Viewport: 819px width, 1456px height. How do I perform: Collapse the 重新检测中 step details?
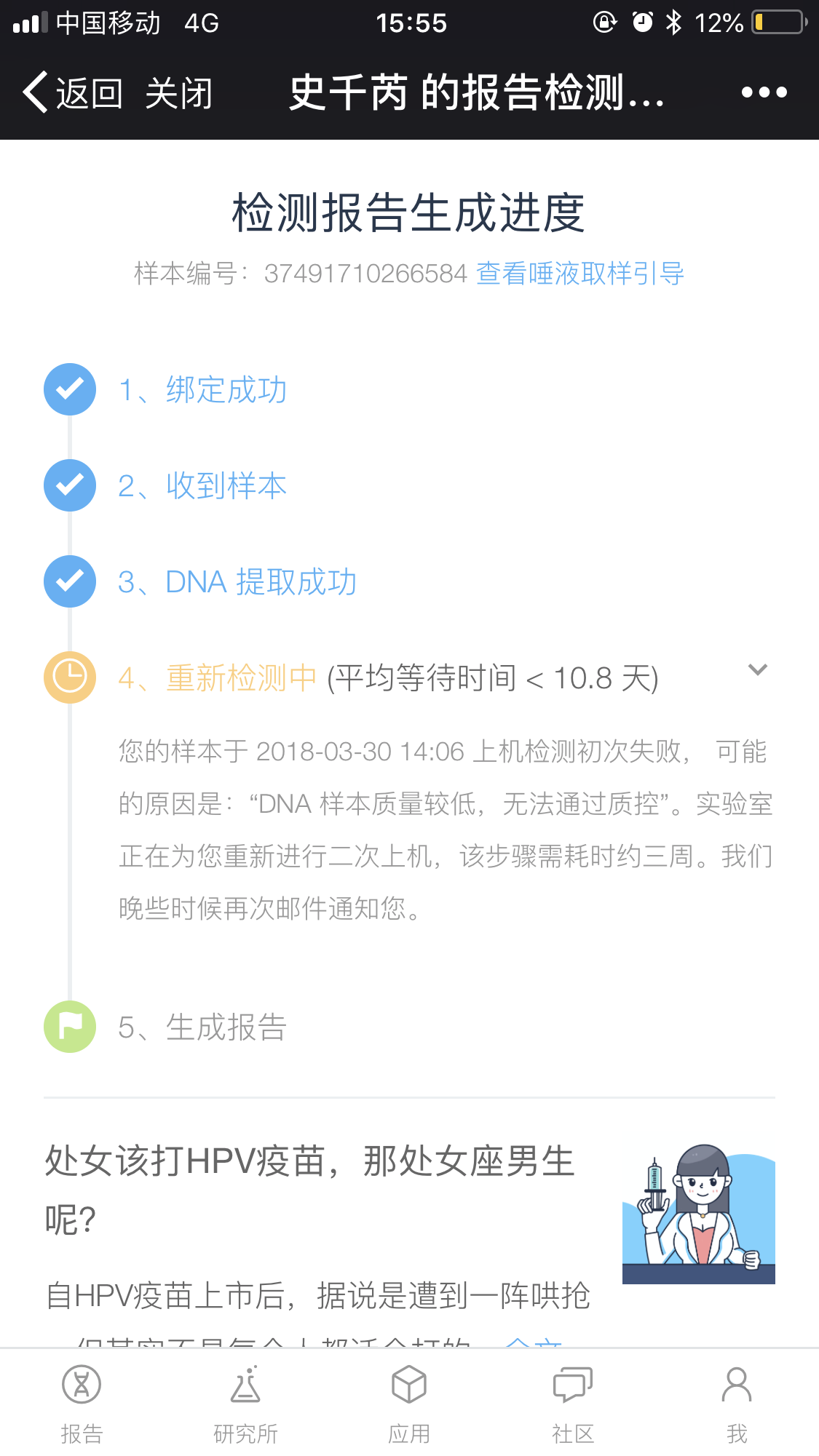tap(758, 670)
